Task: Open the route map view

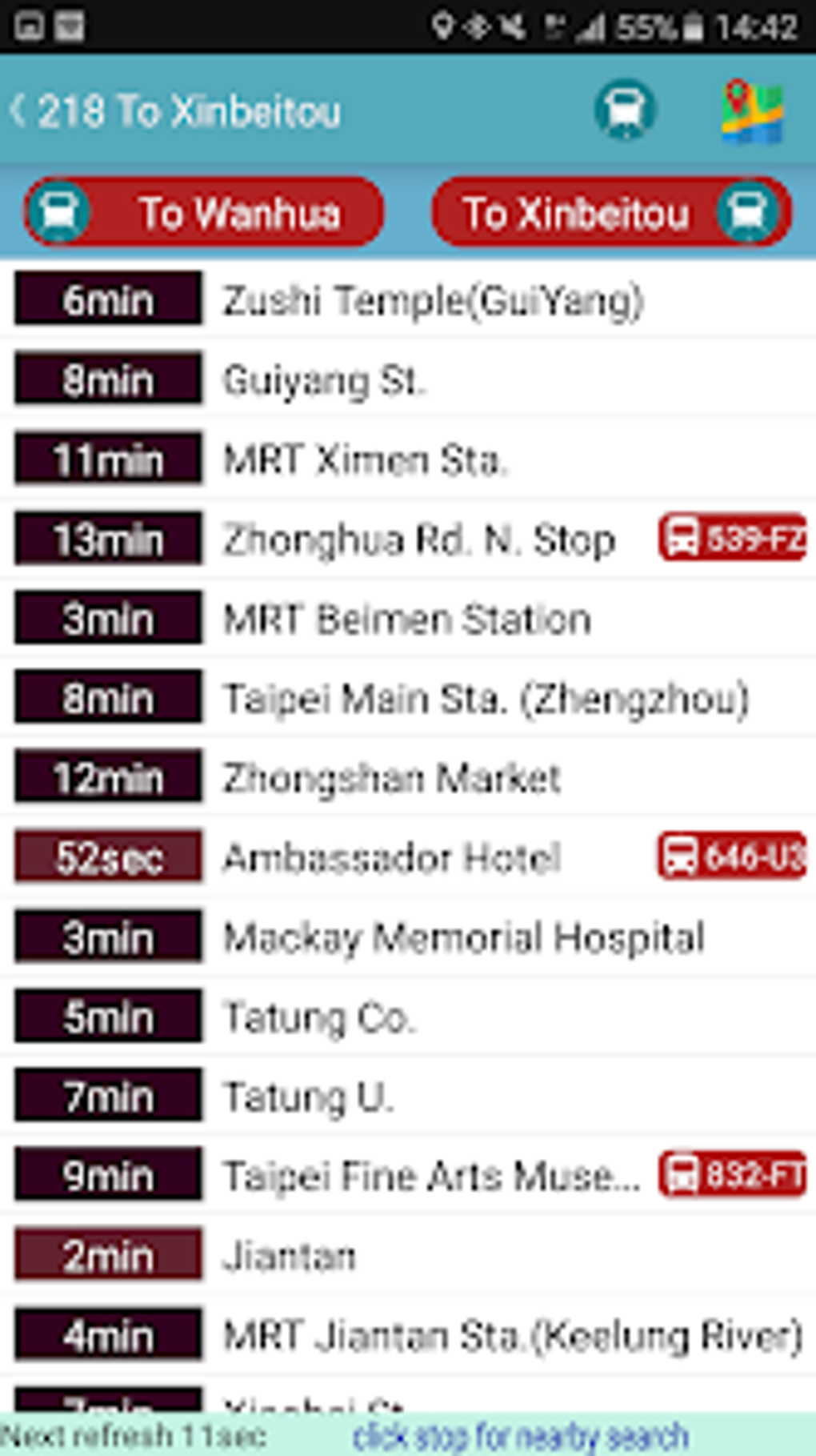Action: [x=751, y=112]
